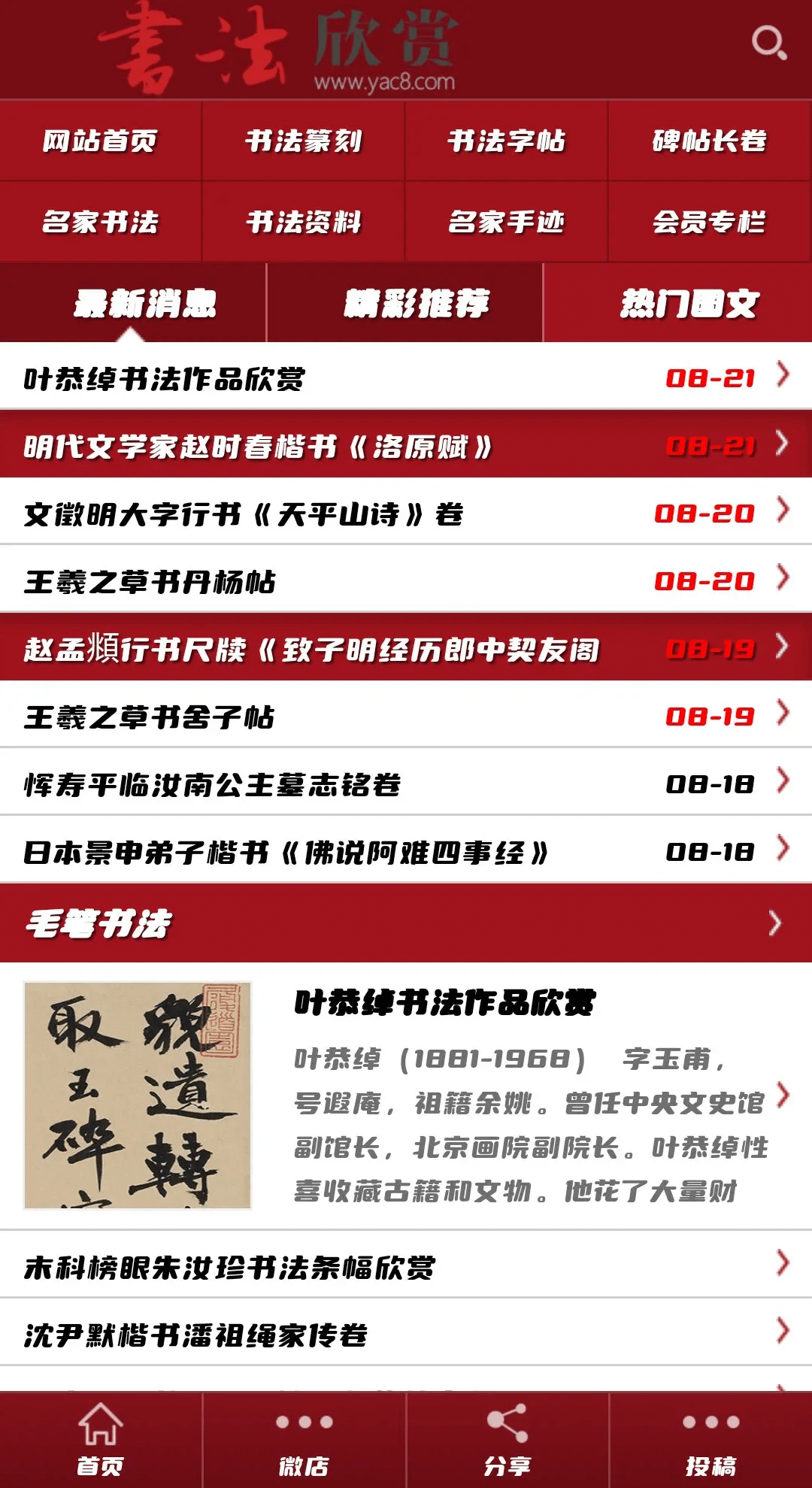This screenshot has height=1488, width=812.
Task: Open the search icon
Action: 769,43
